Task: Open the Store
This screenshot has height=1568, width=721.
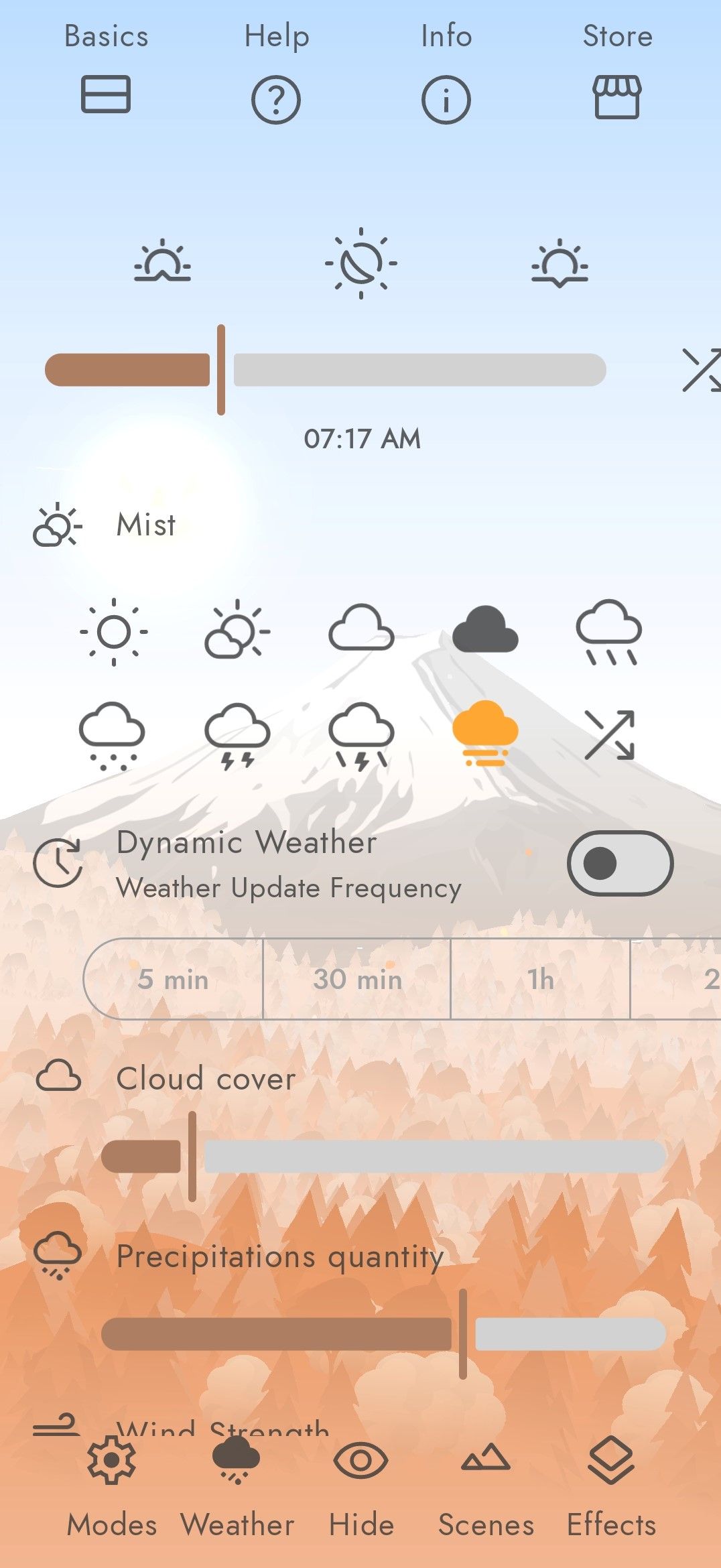Action: pyautogui.click(x=617, y=97)
